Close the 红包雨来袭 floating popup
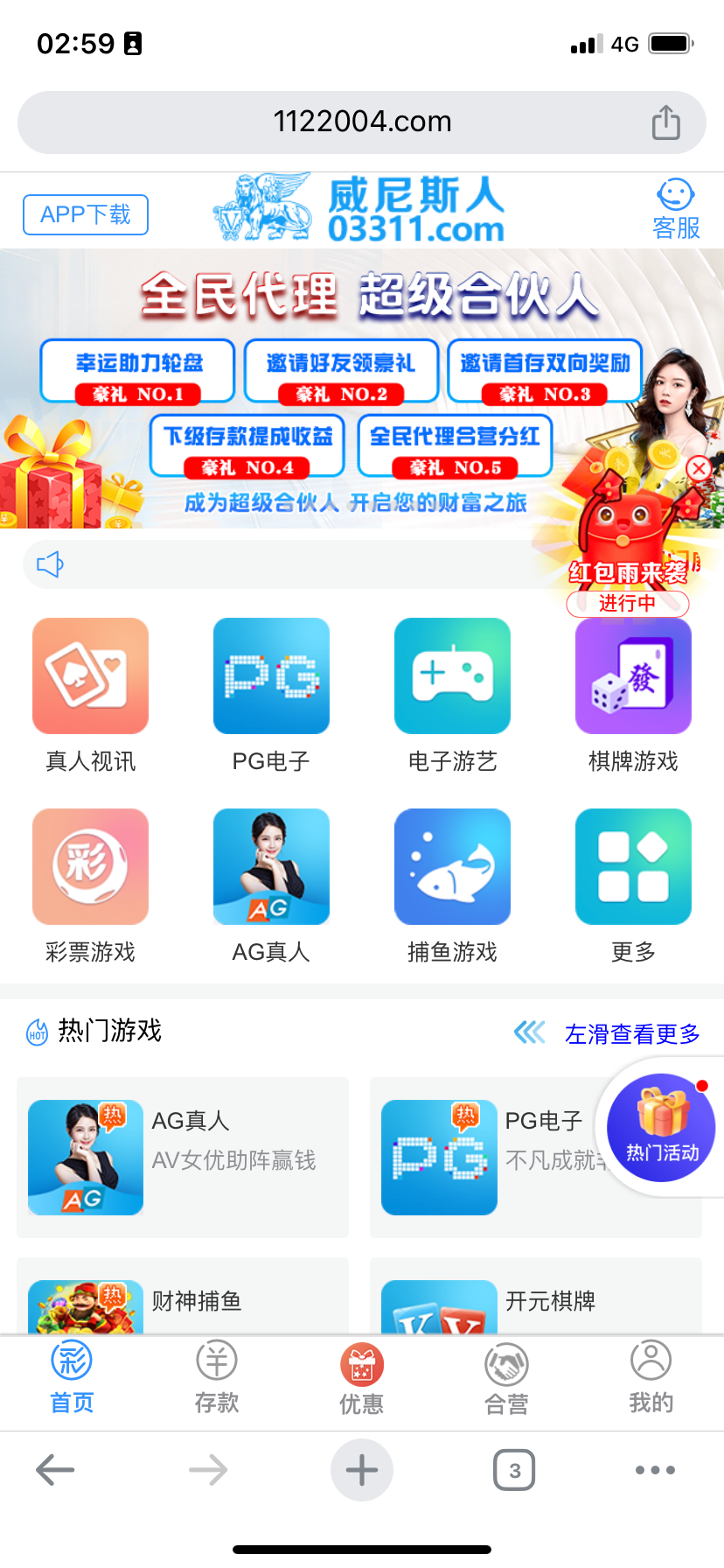This screenshot has height=1568, width=724. tap(699, 468)
